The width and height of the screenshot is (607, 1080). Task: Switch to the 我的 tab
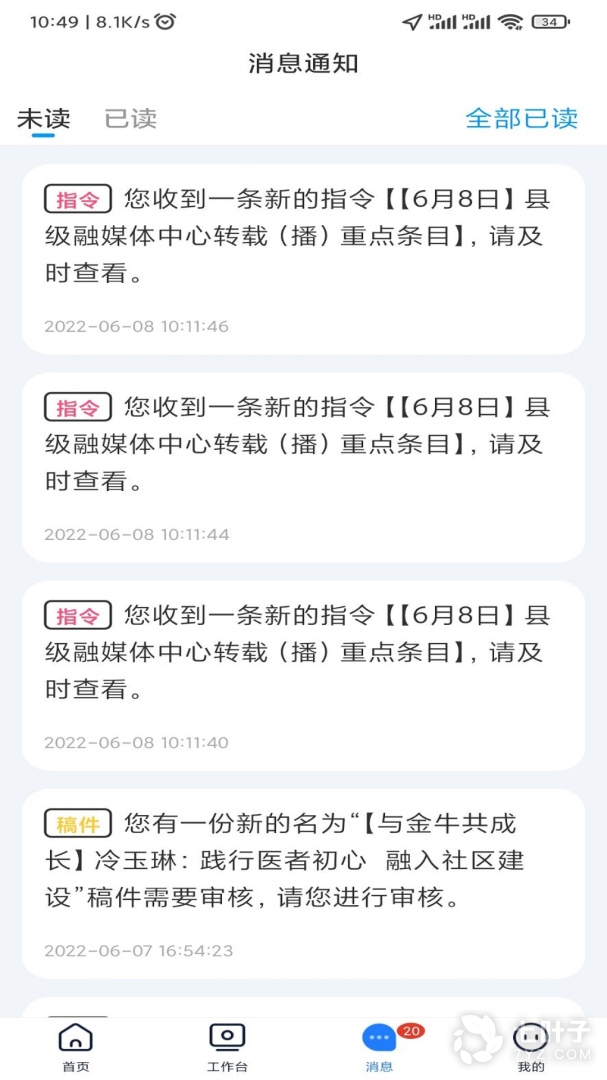pyautogui.click(x=530, y=1047)
